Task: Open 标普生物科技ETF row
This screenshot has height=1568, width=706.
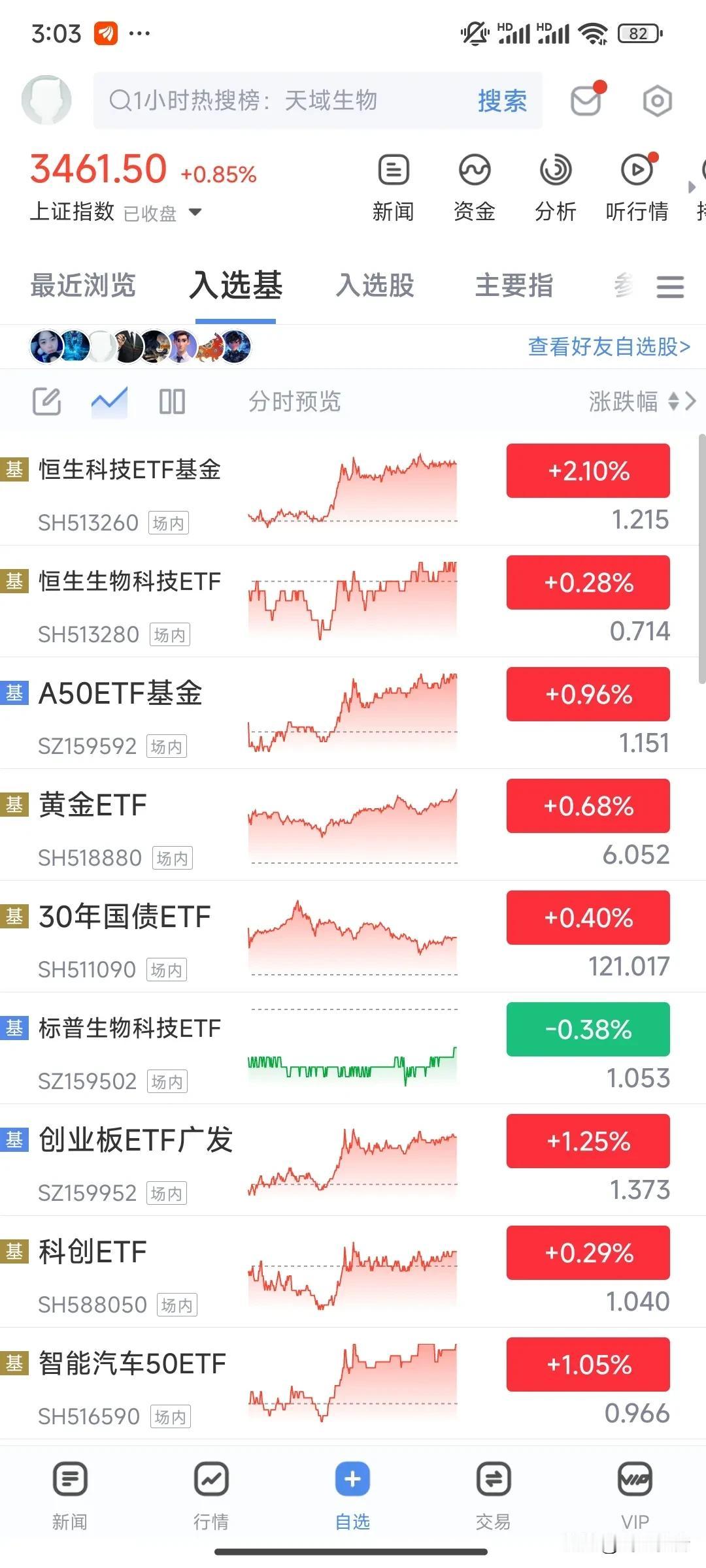Action: pos(353,1049)
